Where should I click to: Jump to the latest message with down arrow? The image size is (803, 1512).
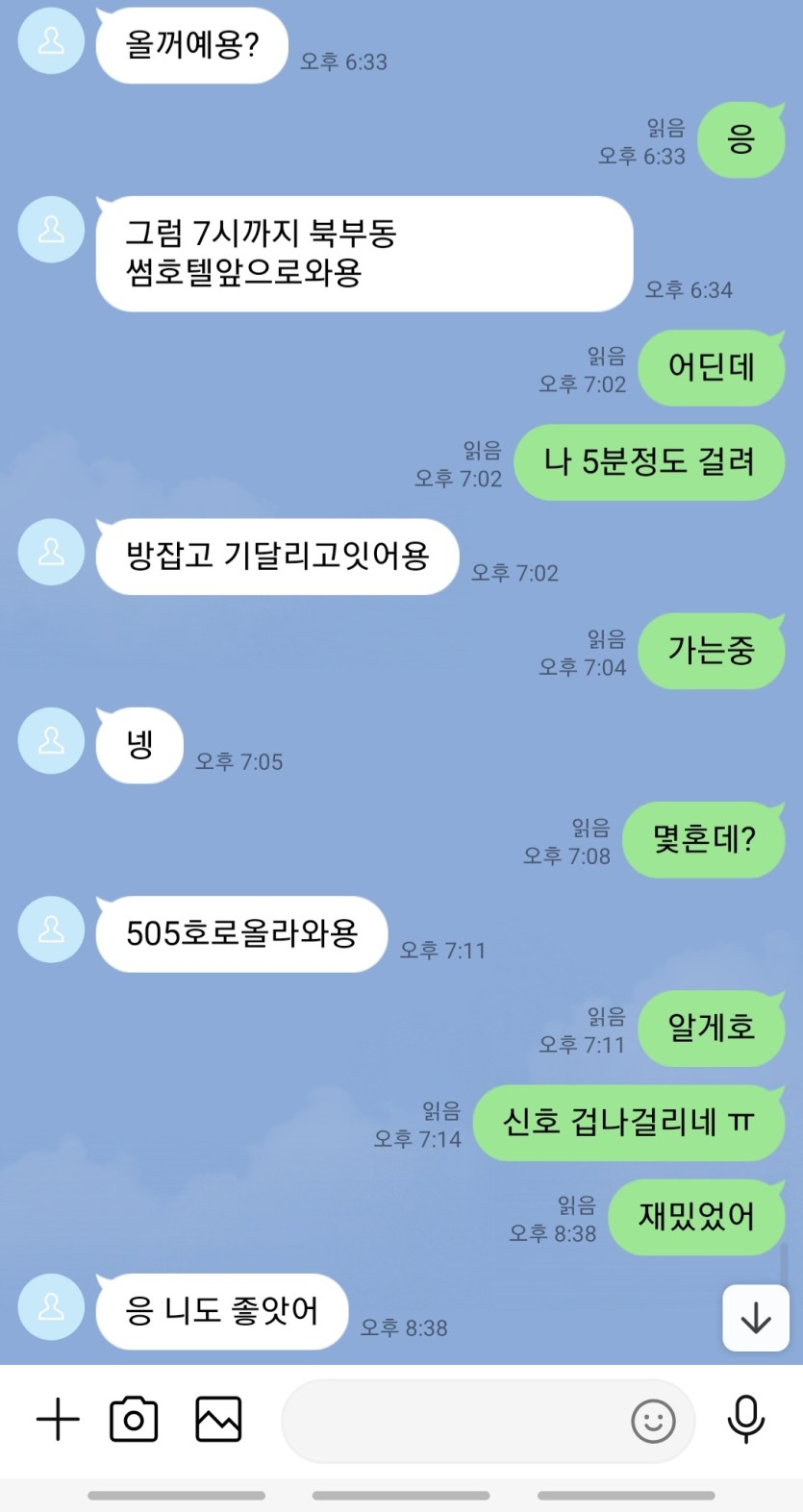(756, 1318)
